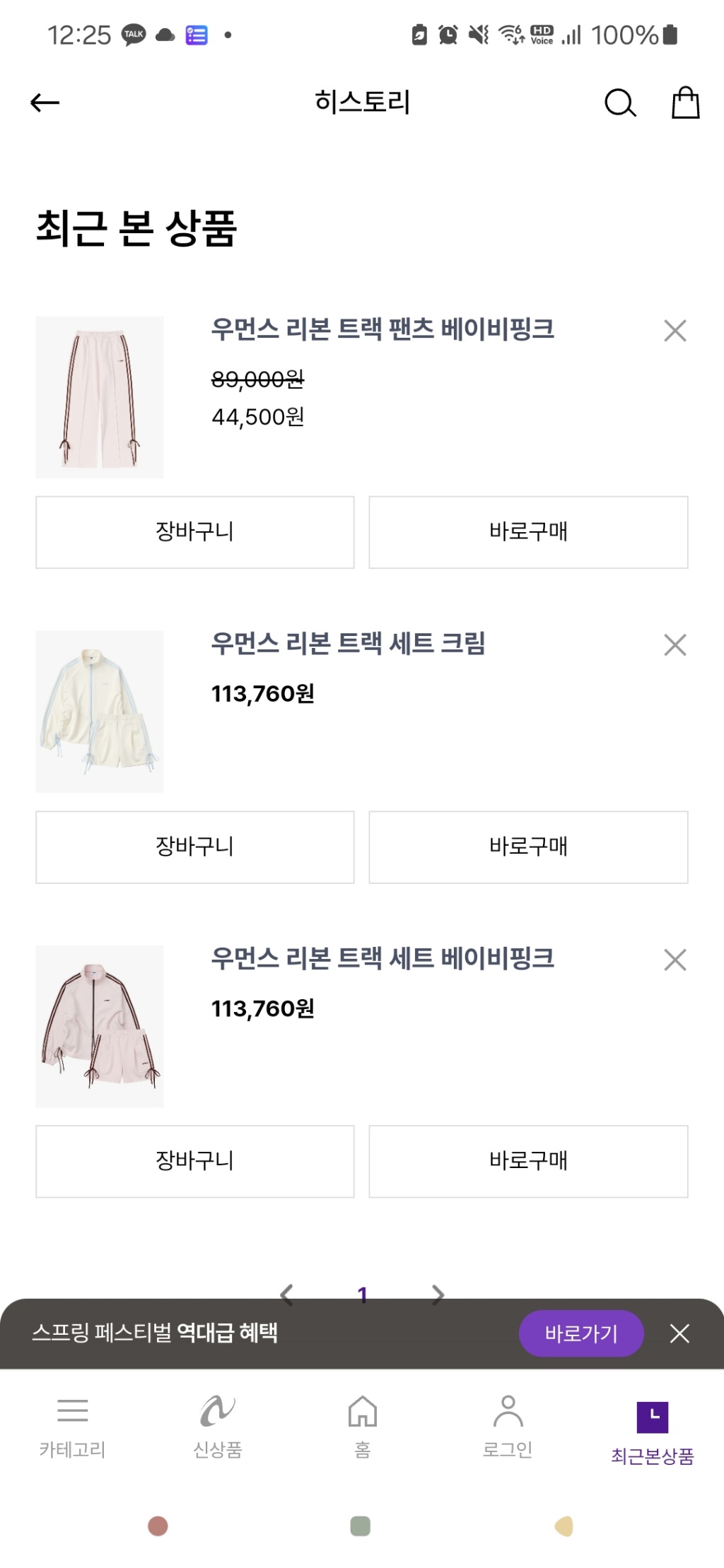Tap 바로가기 on the 스프링 페스티벌 banner
Viewport: 724px width, 1568px height.
click(580, 1333)
